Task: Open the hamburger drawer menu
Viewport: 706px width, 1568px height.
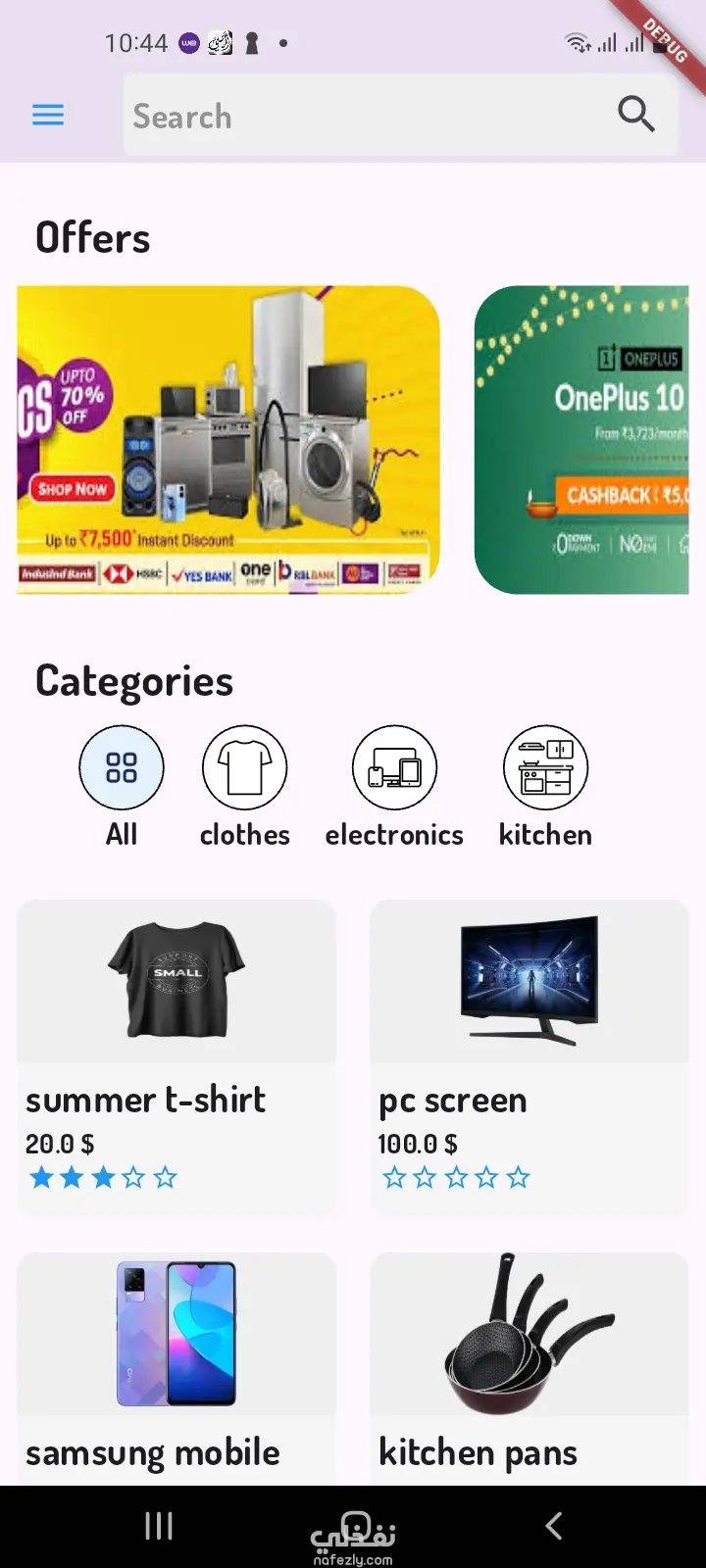Action: pyautogui.click(x=48, y=116)
